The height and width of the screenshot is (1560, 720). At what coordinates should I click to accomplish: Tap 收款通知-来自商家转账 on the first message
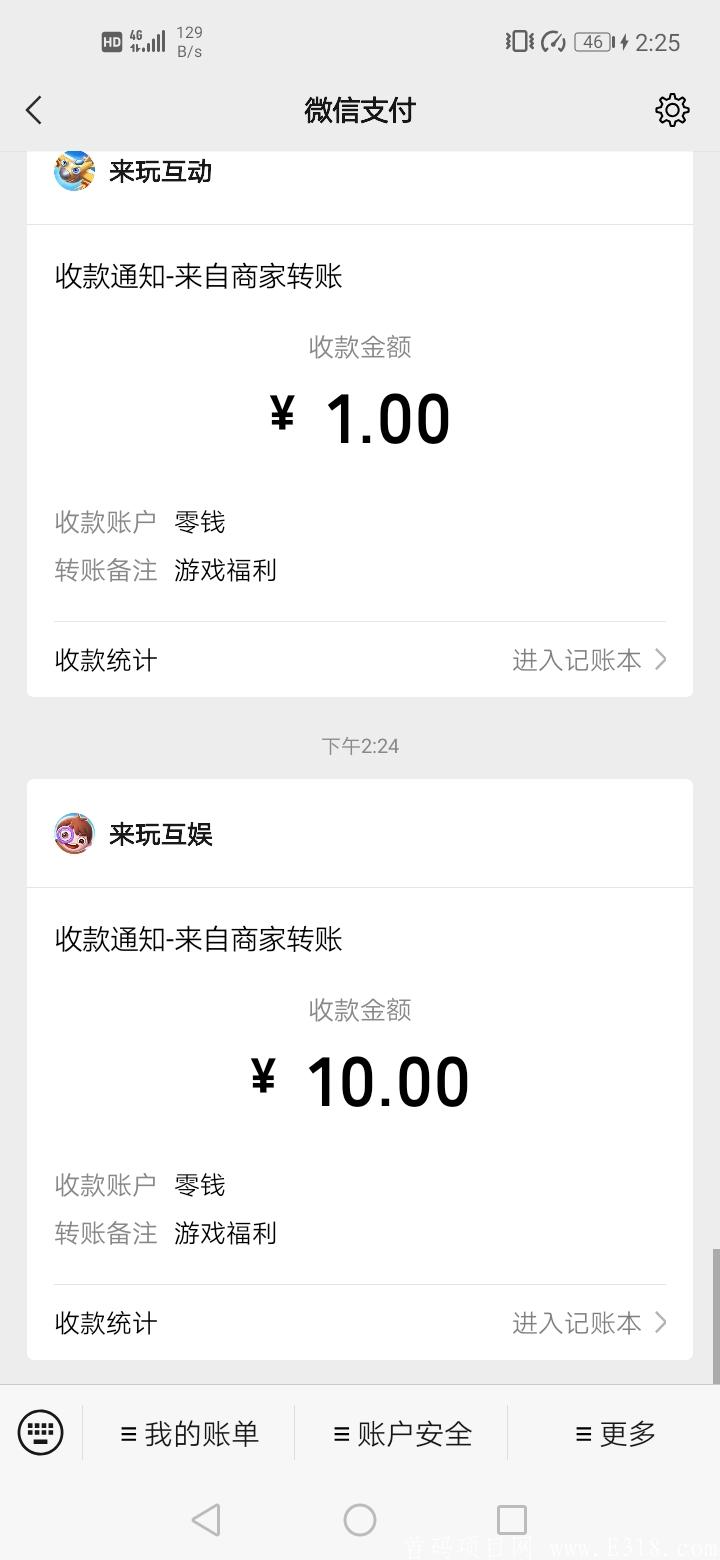point(198,277)
